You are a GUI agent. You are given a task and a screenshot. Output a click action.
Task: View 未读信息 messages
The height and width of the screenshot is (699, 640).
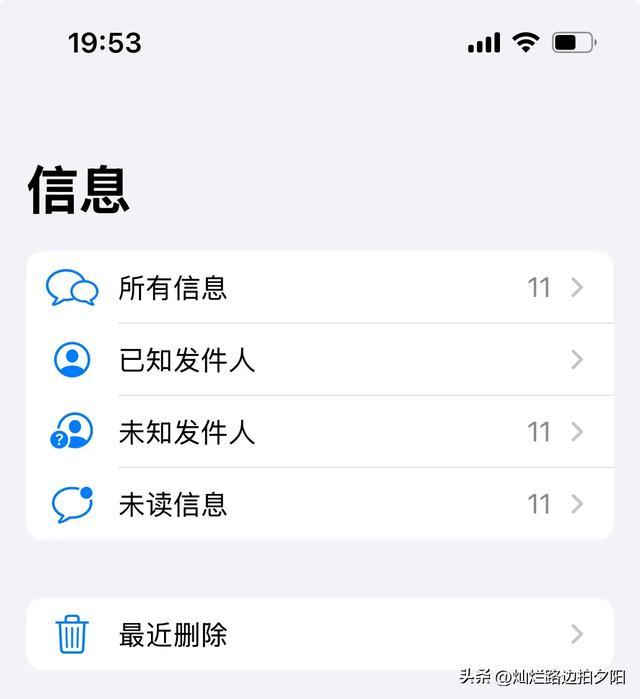318,504
